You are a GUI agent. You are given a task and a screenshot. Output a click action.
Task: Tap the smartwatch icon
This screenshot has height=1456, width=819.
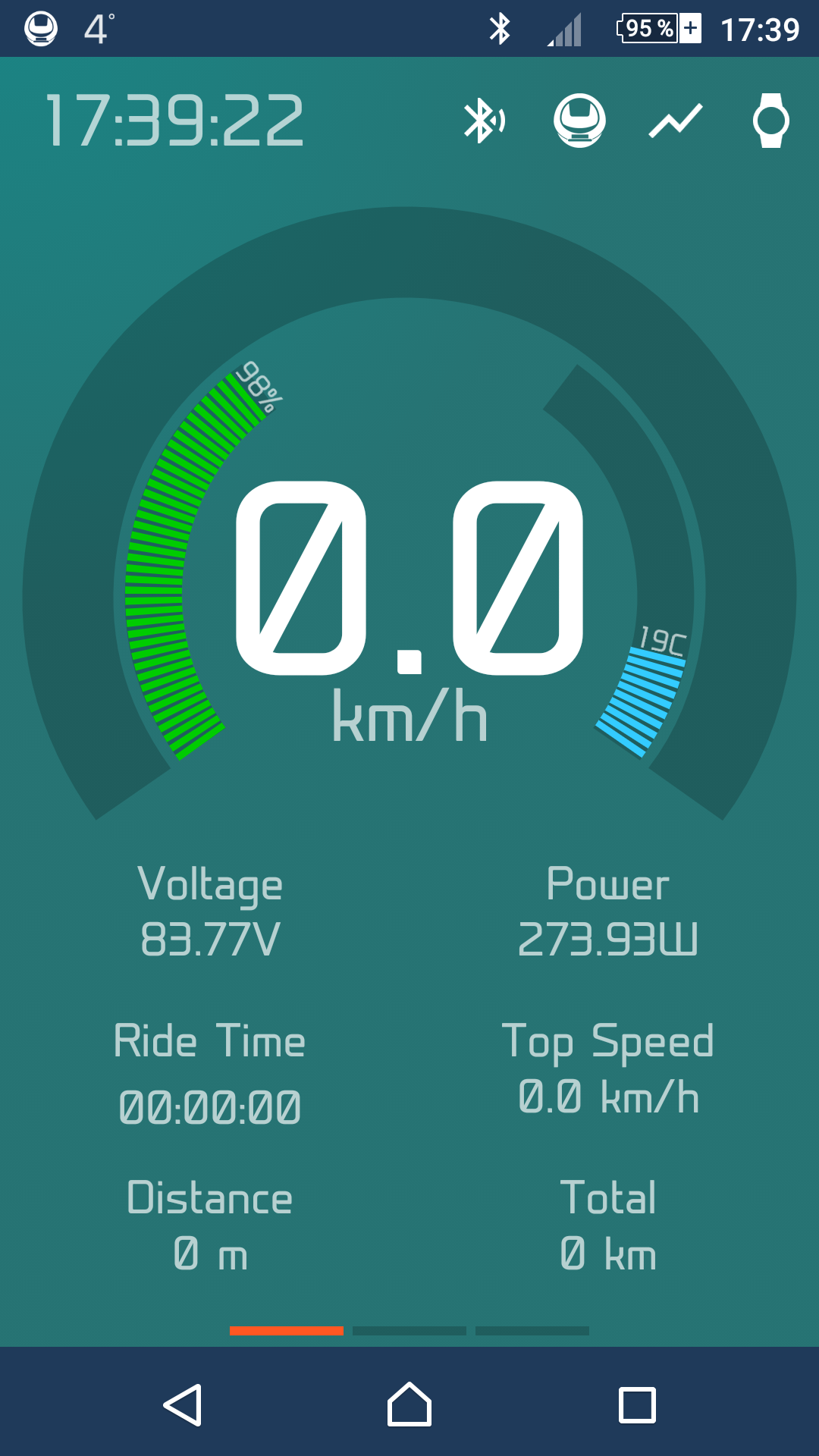(771, 121)
